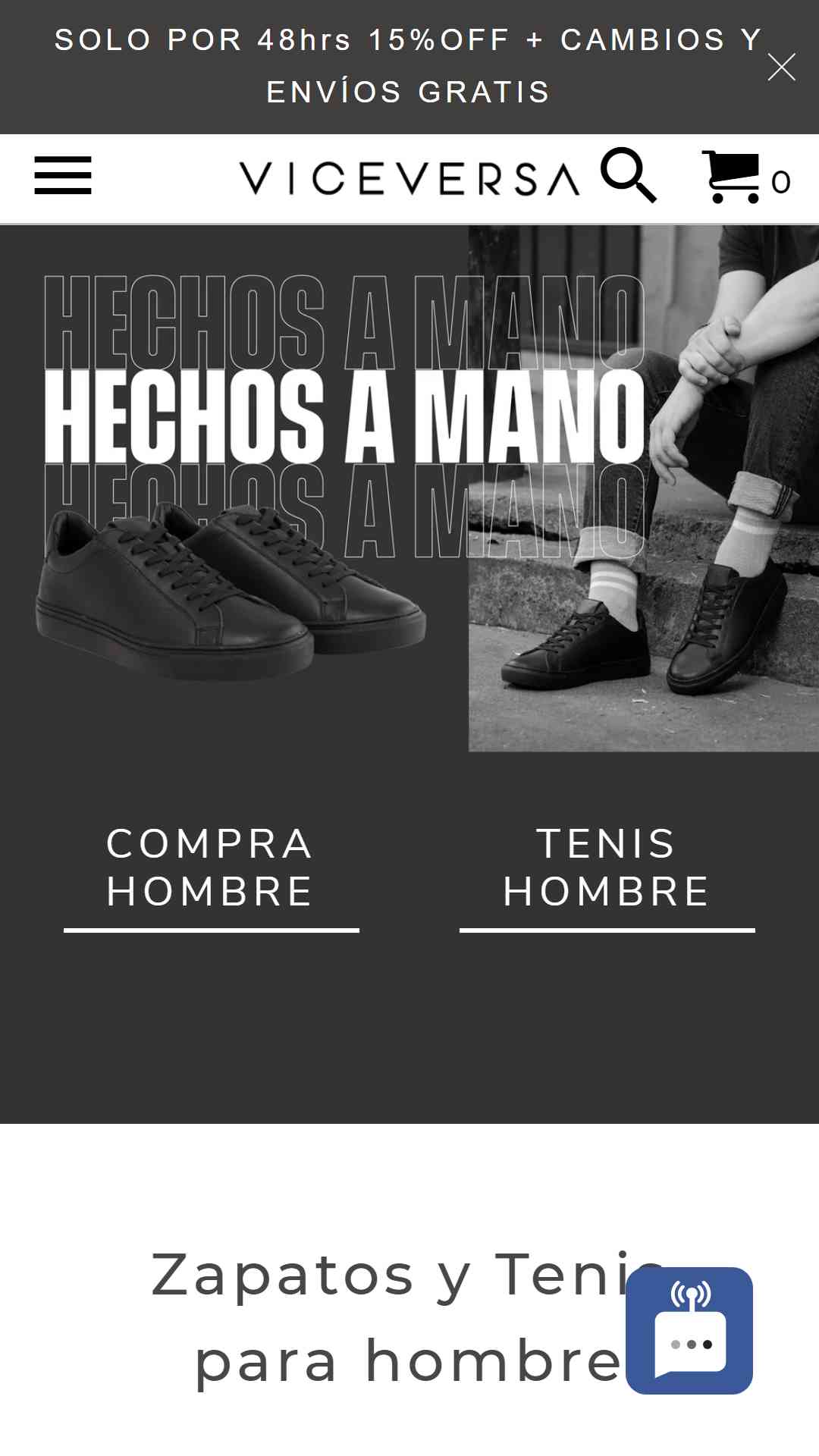Open the chat bot widget
Viewport: 819px width, 1456px height.
[x=689, y=1330]
